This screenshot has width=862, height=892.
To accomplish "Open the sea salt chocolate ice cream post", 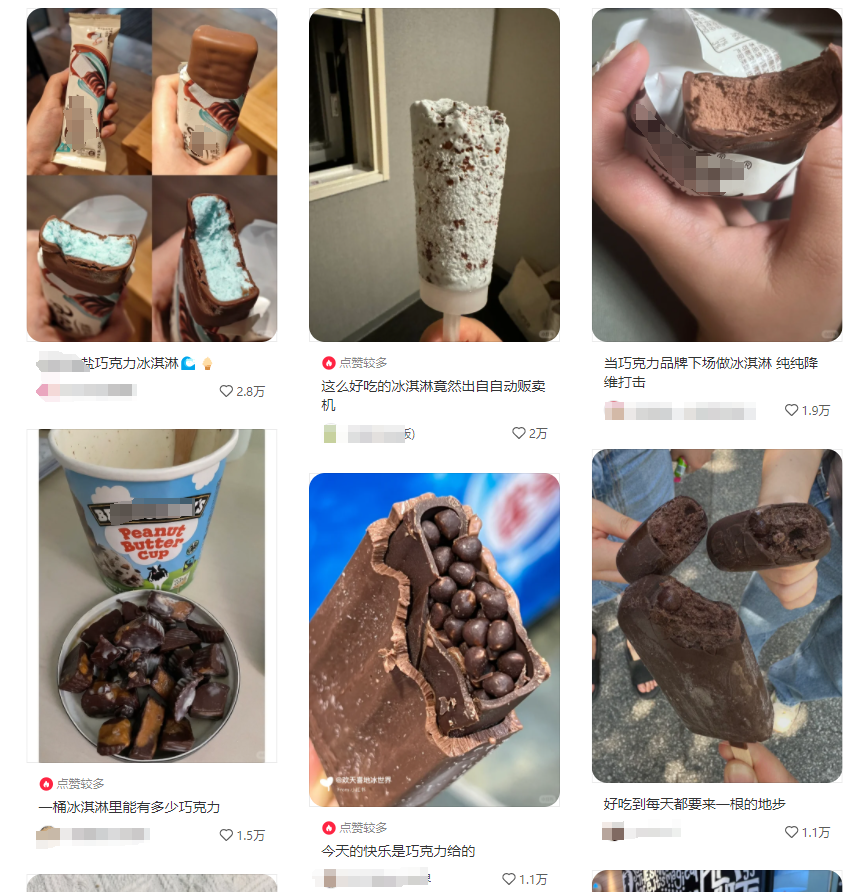I will point(151,175).
